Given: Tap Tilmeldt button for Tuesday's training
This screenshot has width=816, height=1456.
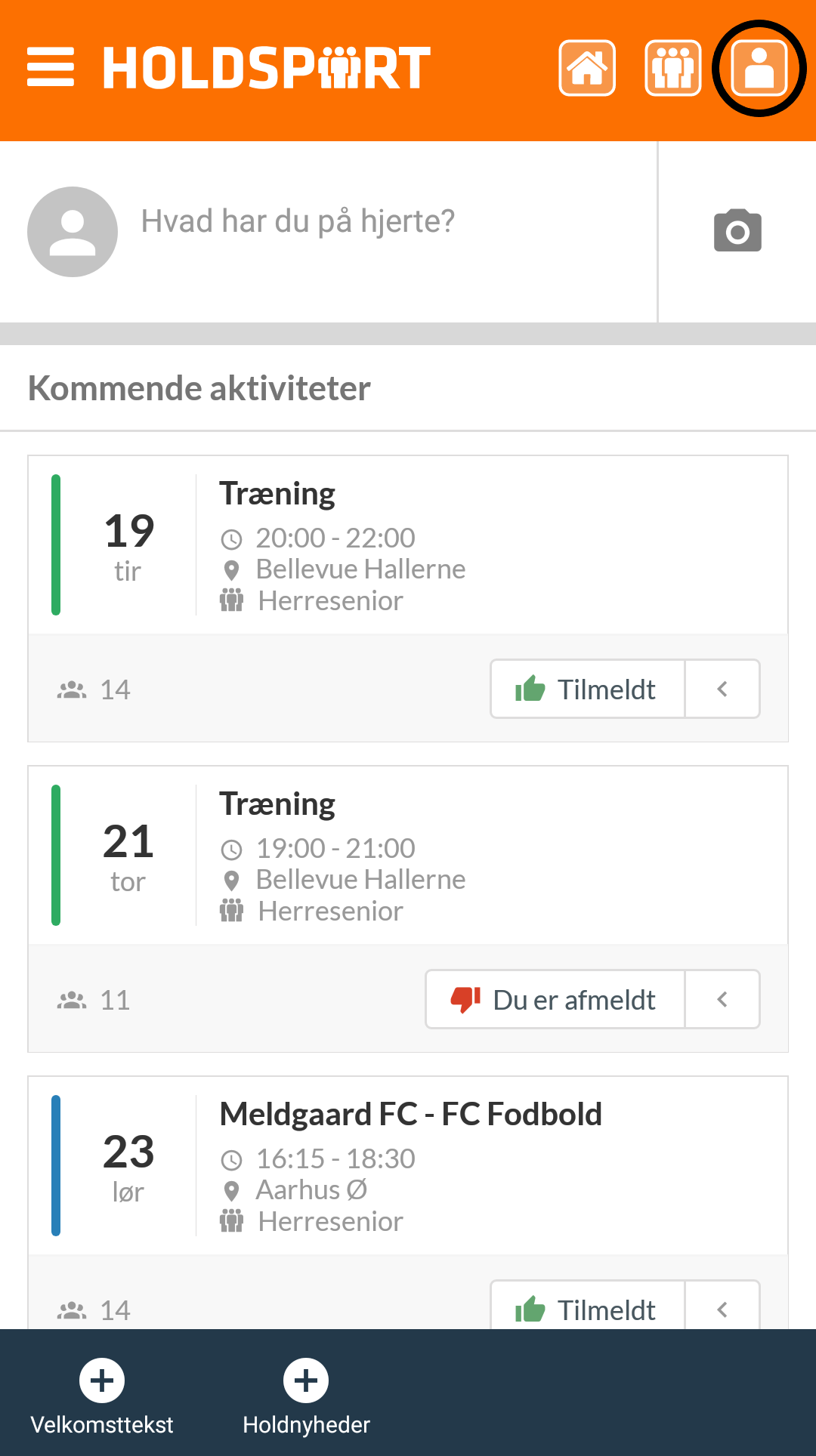Looking at the screenshot, I should pyautogui.click(x=588, y=689).
